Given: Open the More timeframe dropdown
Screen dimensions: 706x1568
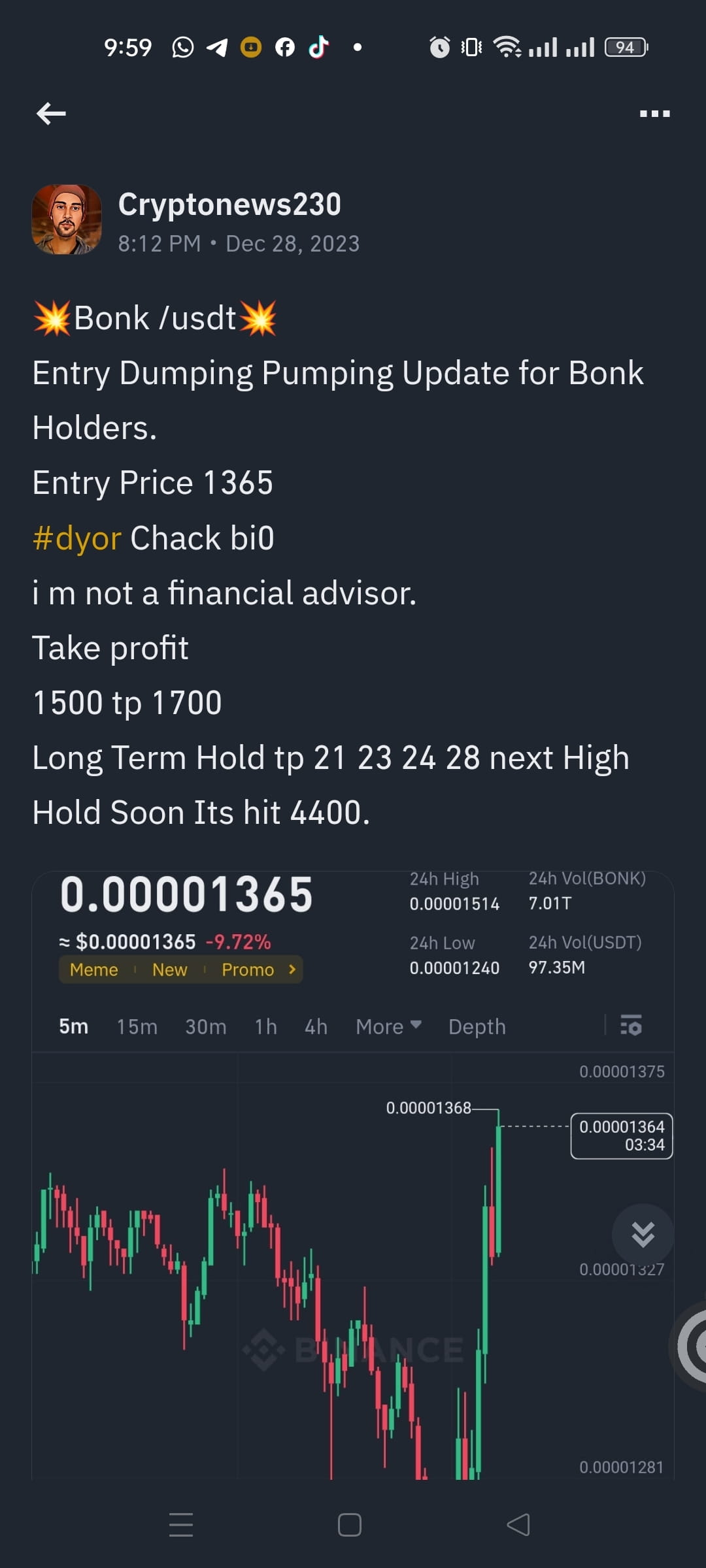Looking at the screenshot, I should click(x=387, y=1026).
